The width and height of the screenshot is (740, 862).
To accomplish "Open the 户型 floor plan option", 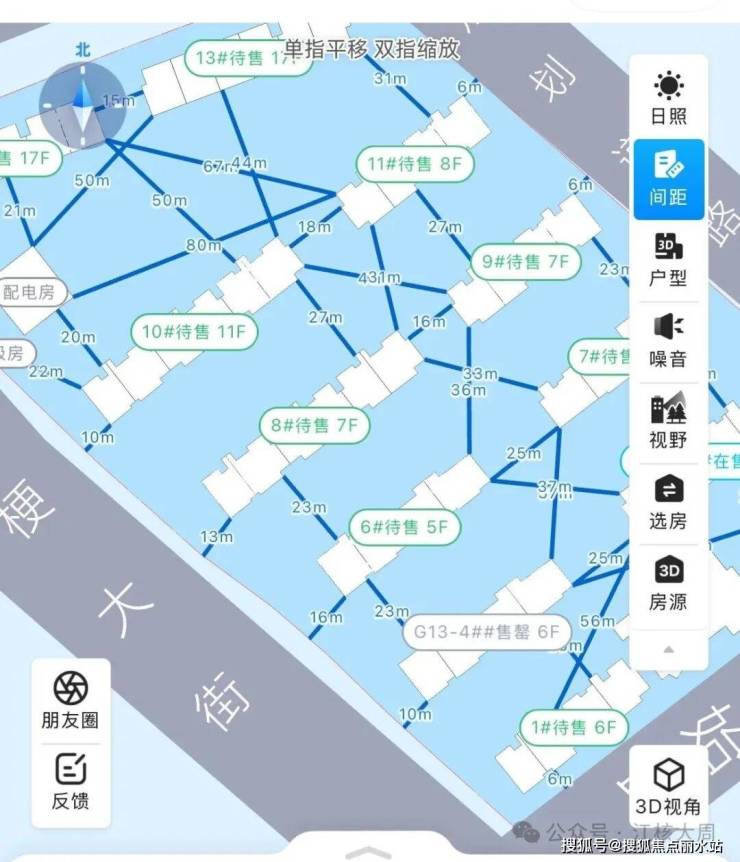I will pyautogui.click(x=669, y=260).
